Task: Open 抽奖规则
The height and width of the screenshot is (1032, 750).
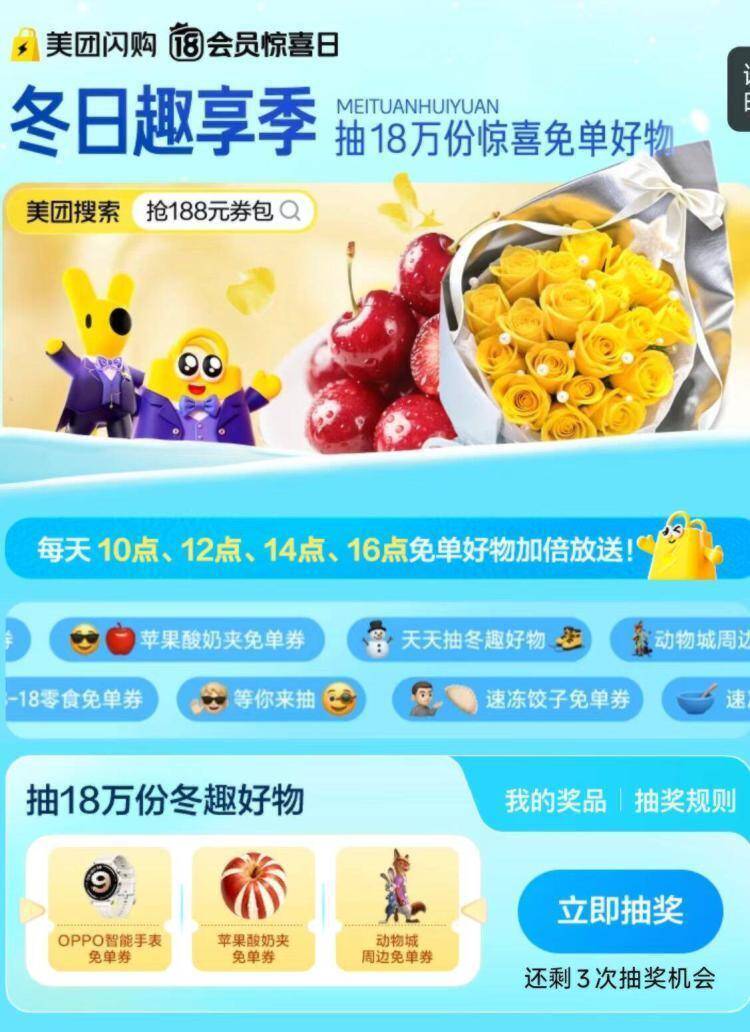Action: click(x=685, y=800)
